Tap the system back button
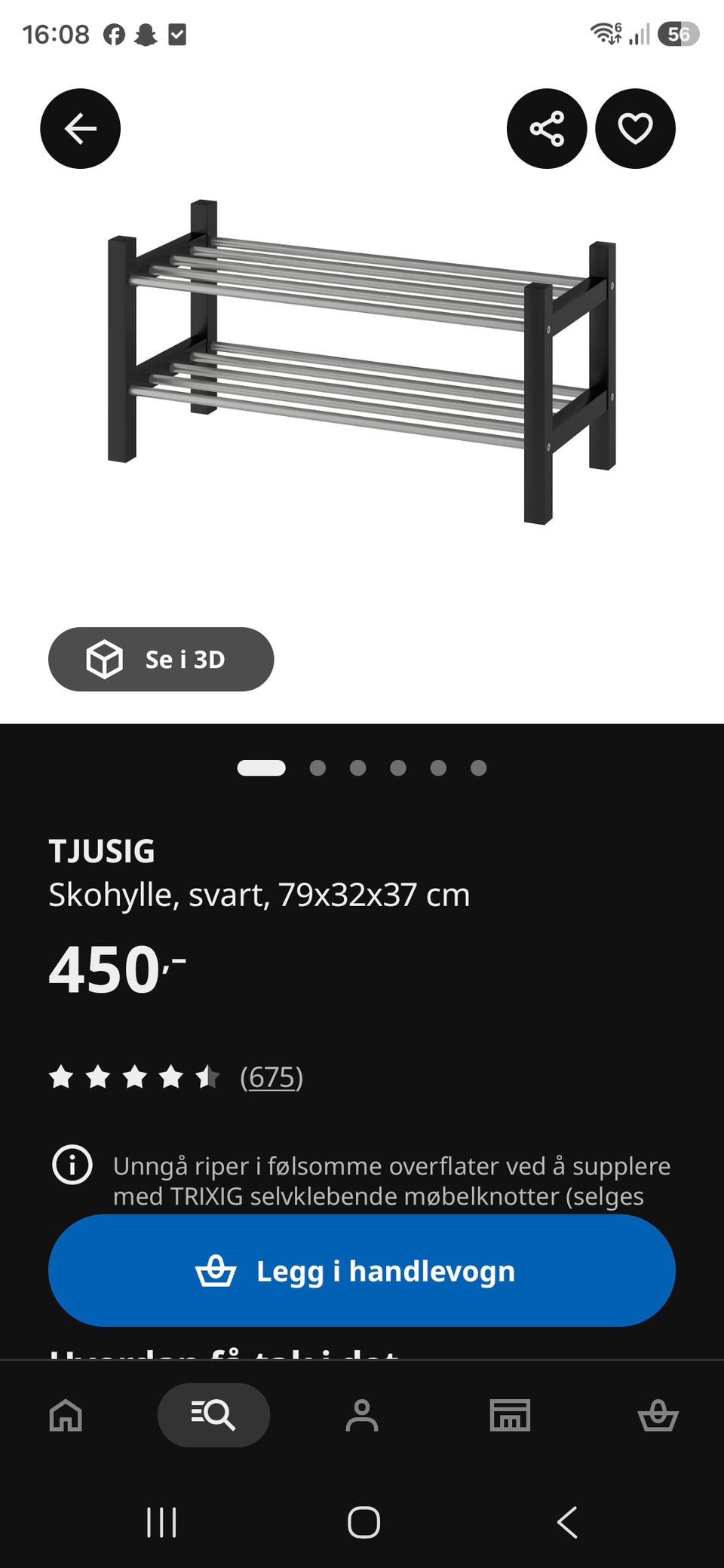The width and height of the screenshot is (724, 1568). tap(567, 1522)
